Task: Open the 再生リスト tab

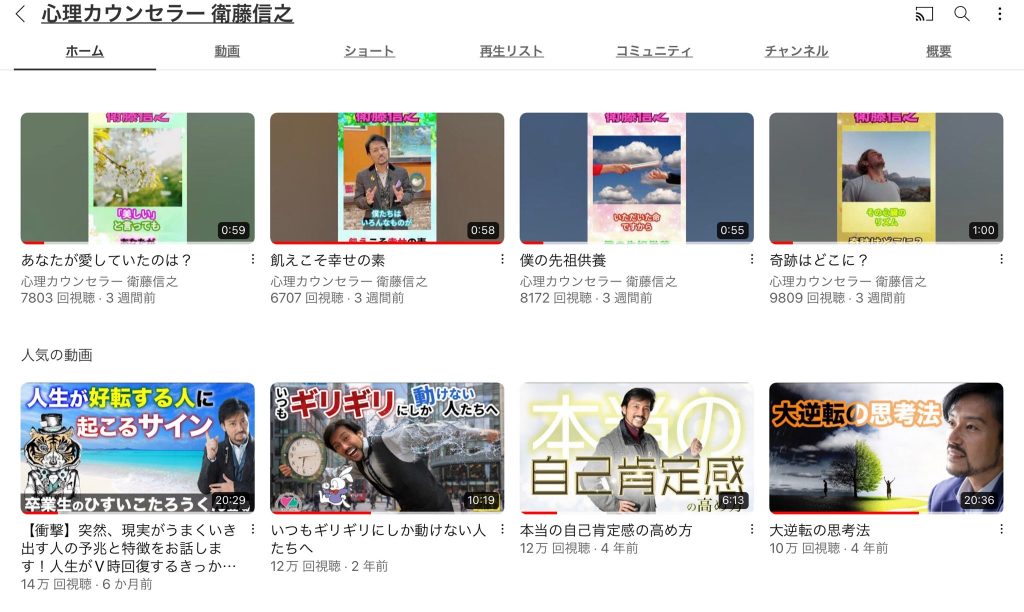Action: (511, 51)
